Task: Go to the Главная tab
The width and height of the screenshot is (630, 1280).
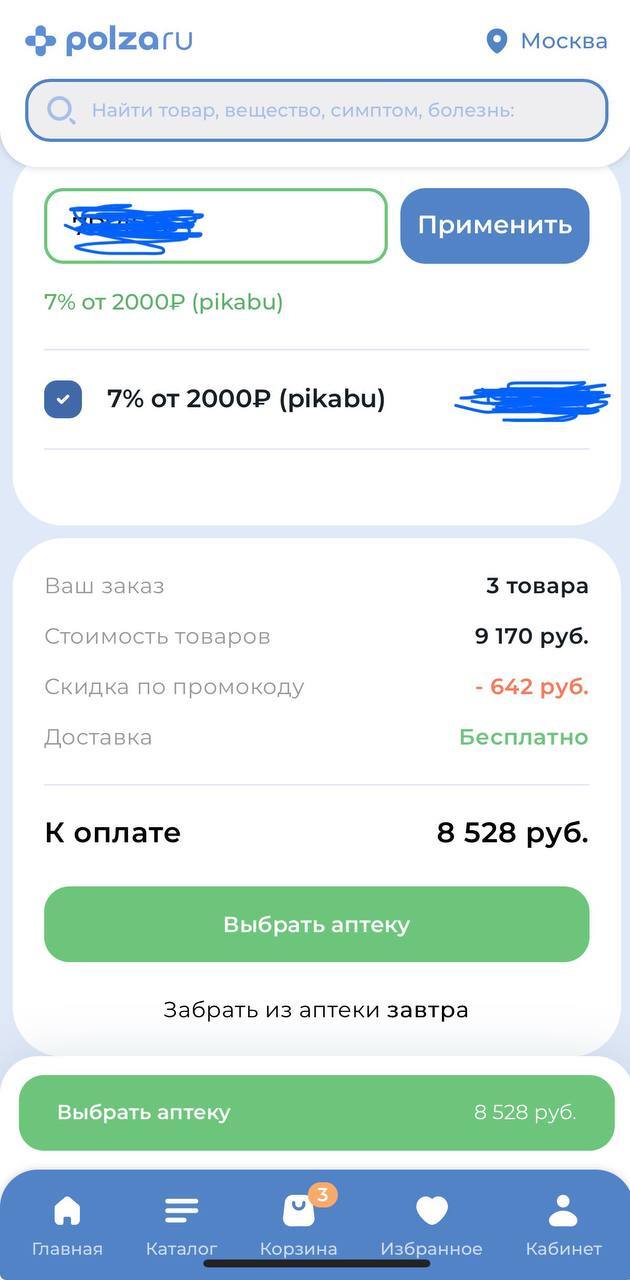Action: pyautogui.click(x=67, y=1226)
